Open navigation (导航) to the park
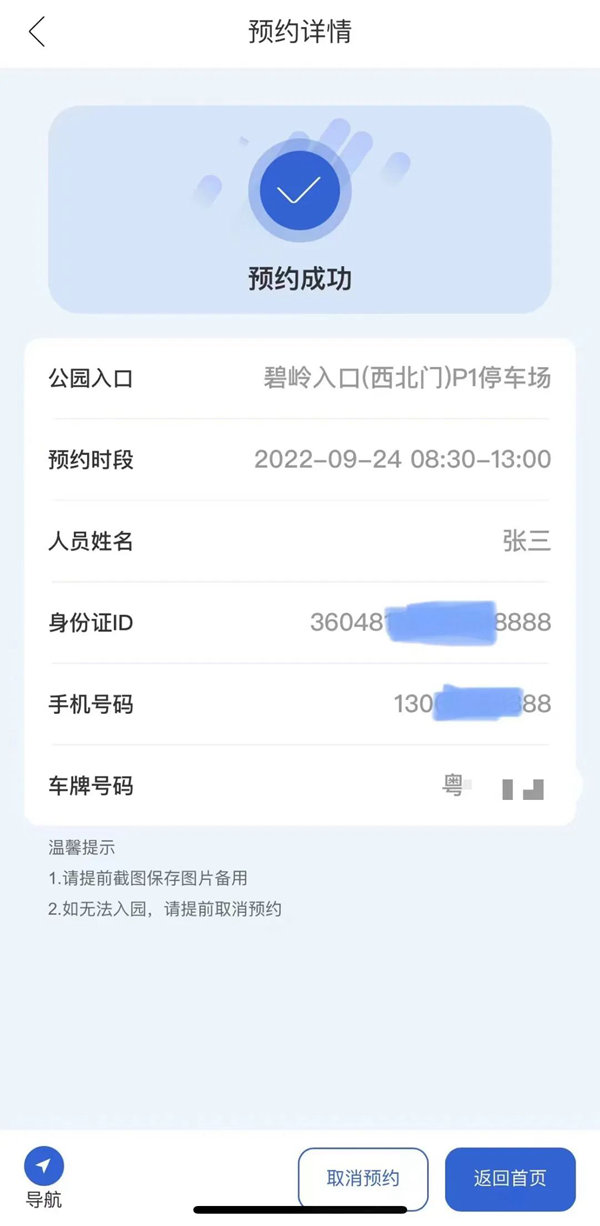Screen dimensions: 600x1226 tap(44, 1176)
